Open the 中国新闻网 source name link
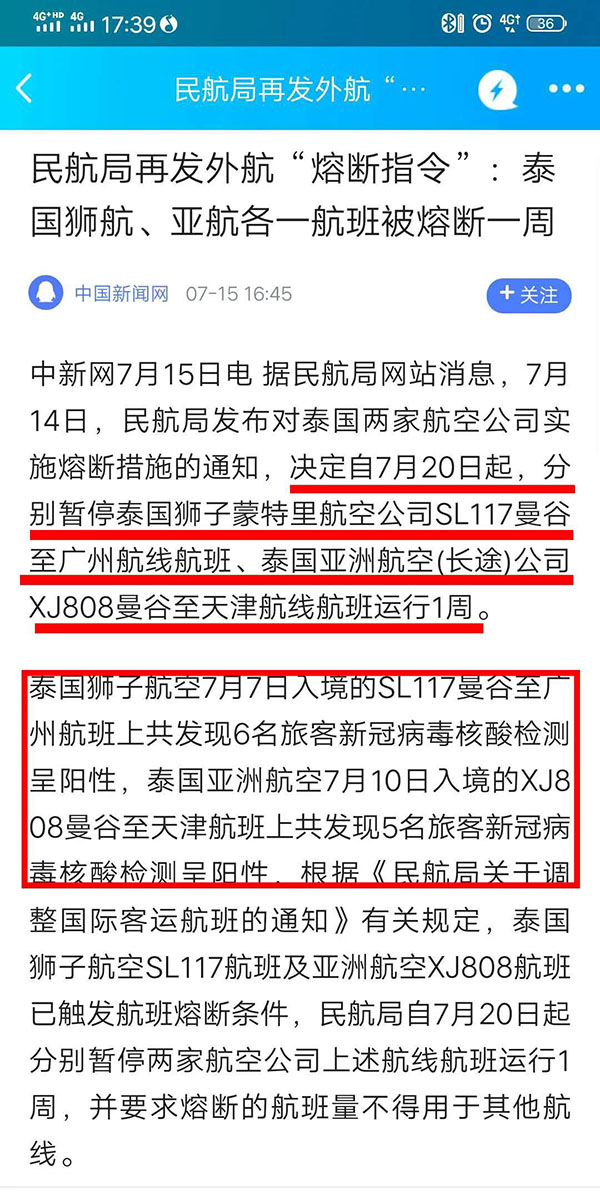 [x=121, y=294]
